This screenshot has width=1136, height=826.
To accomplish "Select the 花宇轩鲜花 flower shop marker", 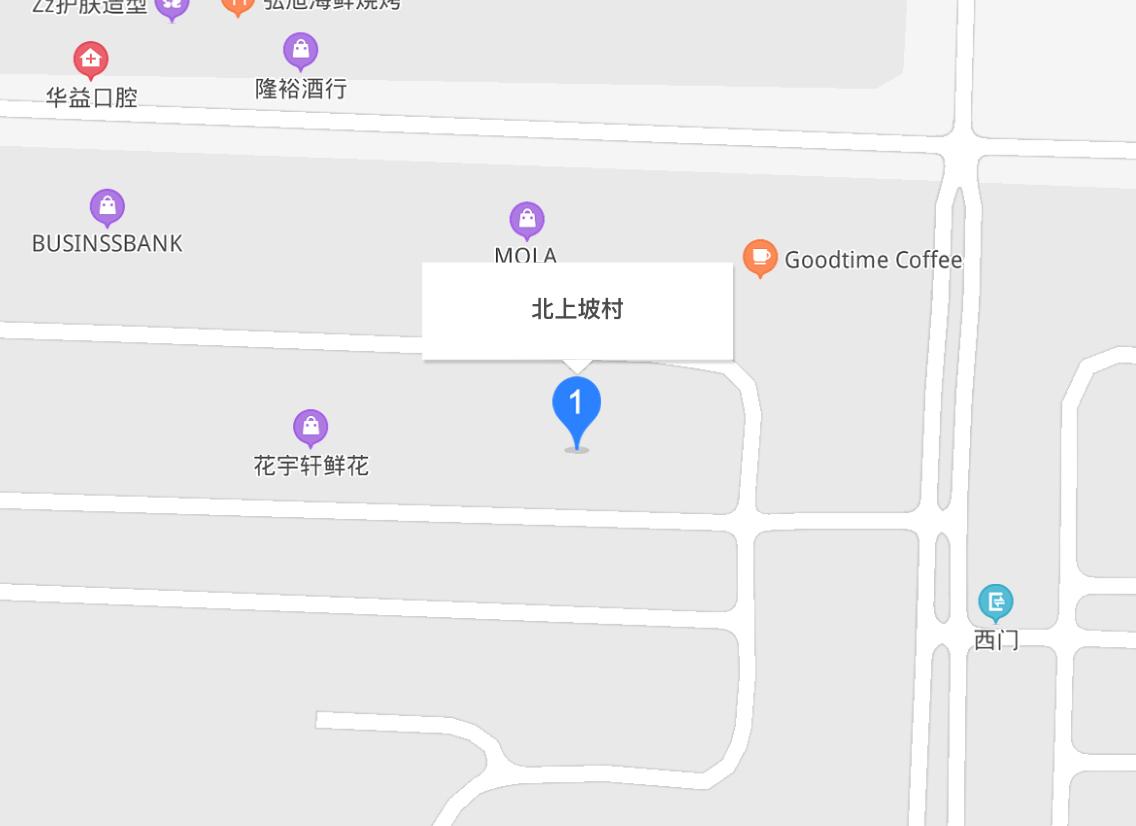I will click(x=310, y=427).
